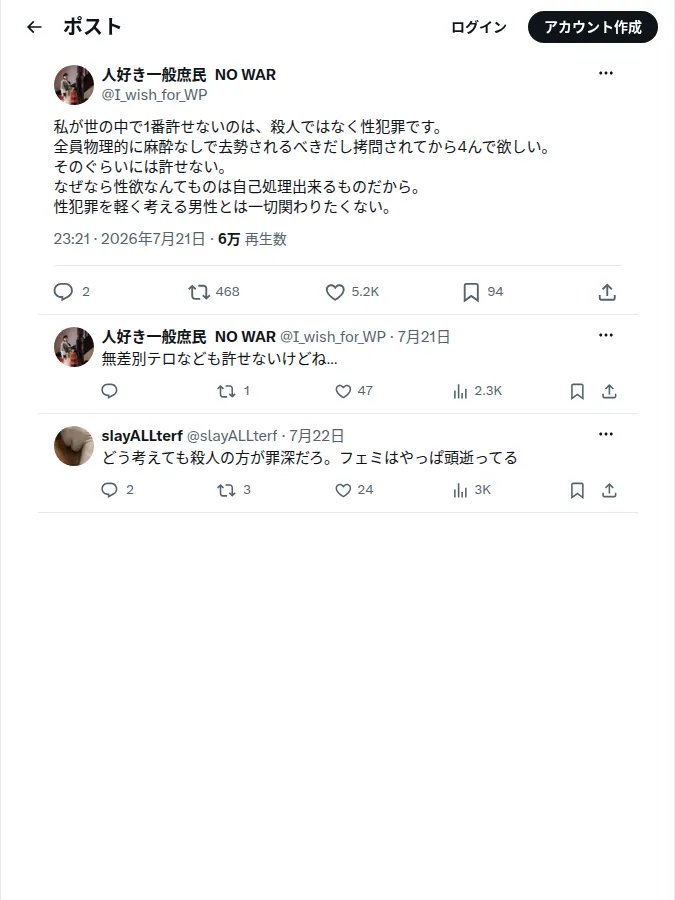
Task: Like slayALLterf's comment with 24 likes
Action: tap(354, 490)
